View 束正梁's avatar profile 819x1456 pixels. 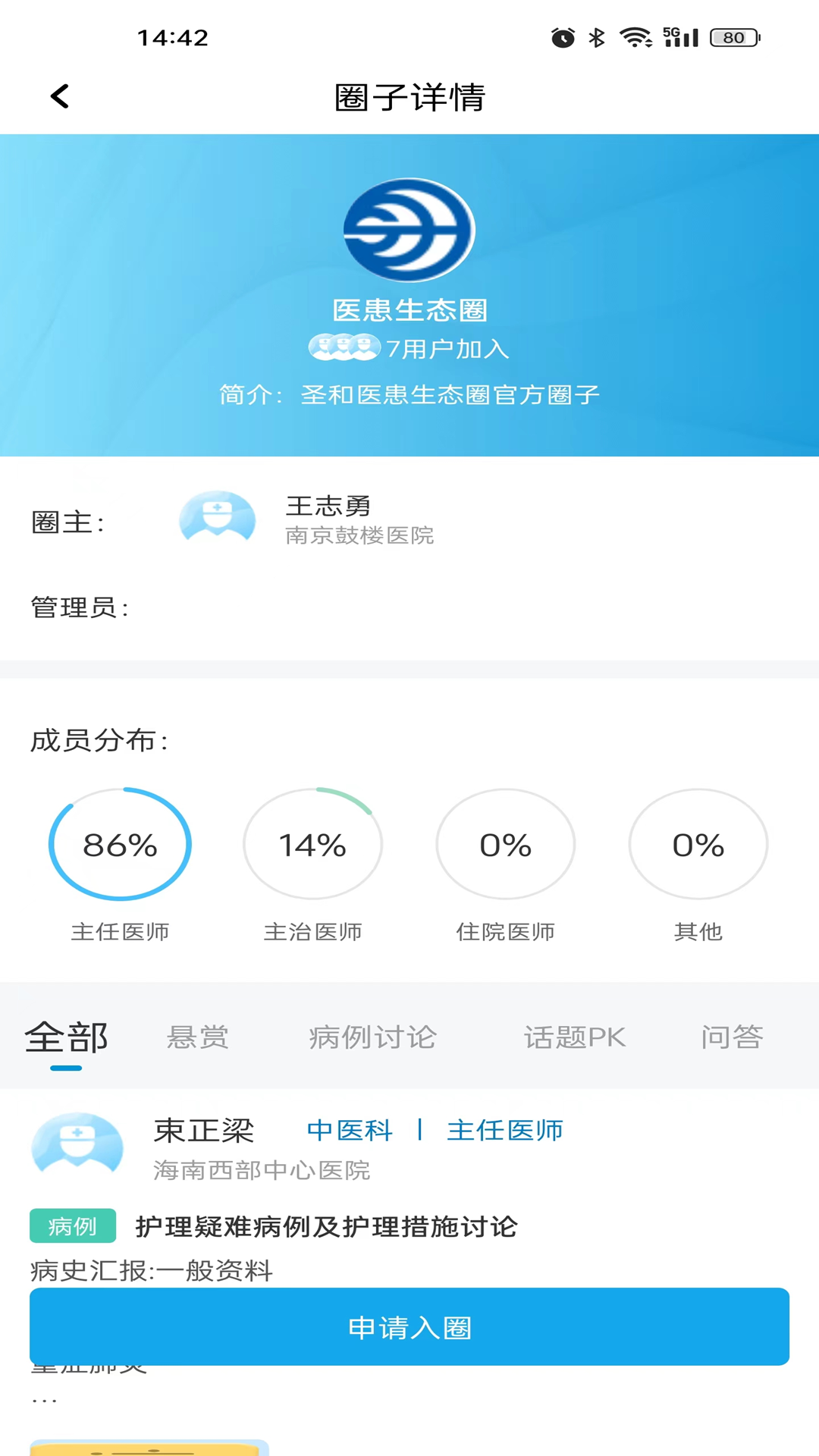77,1145
